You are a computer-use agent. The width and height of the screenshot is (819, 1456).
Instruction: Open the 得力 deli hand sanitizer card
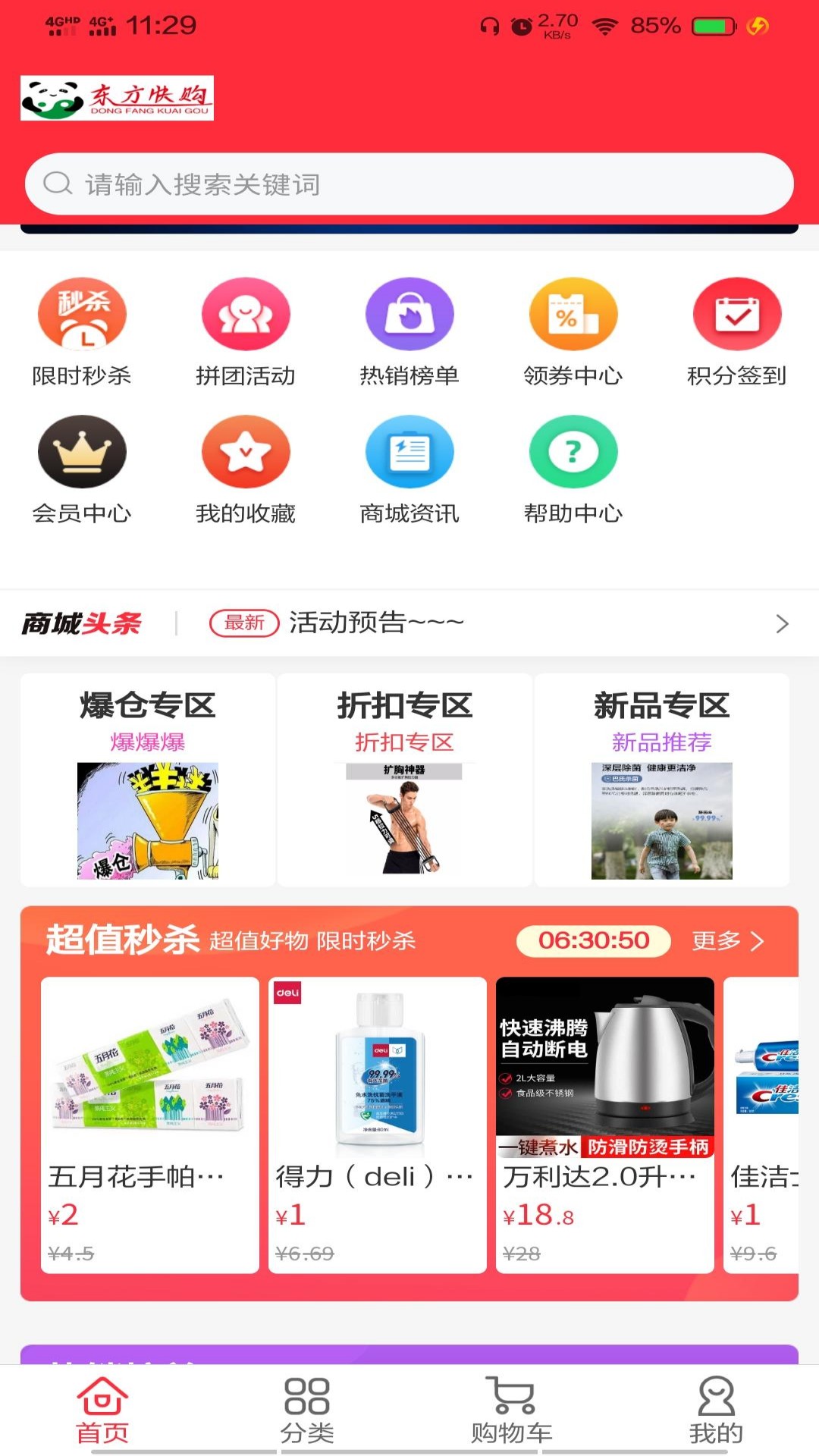(x=378, y=1125)
